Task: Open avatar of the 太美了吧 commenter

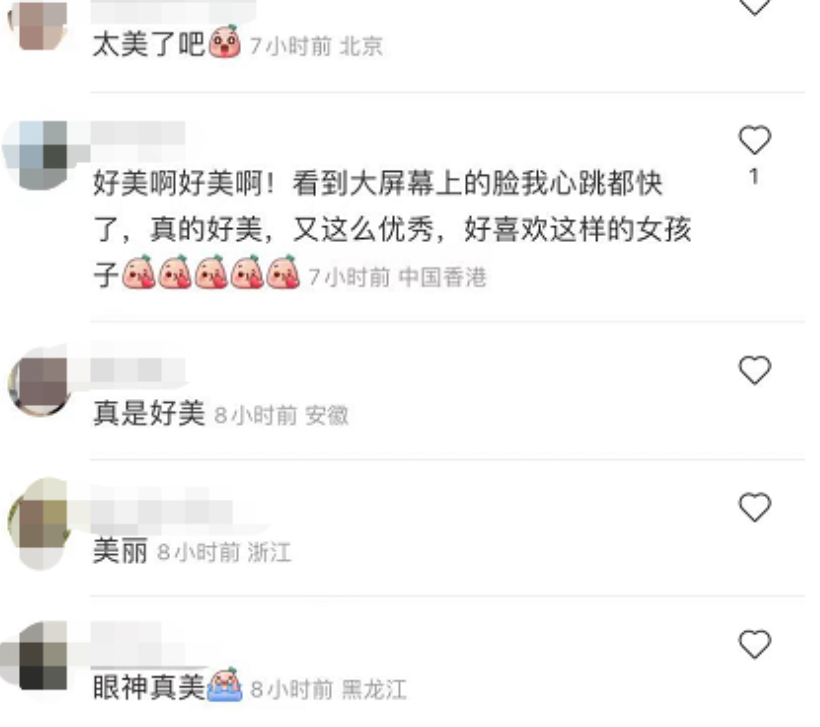Action: 39,22
